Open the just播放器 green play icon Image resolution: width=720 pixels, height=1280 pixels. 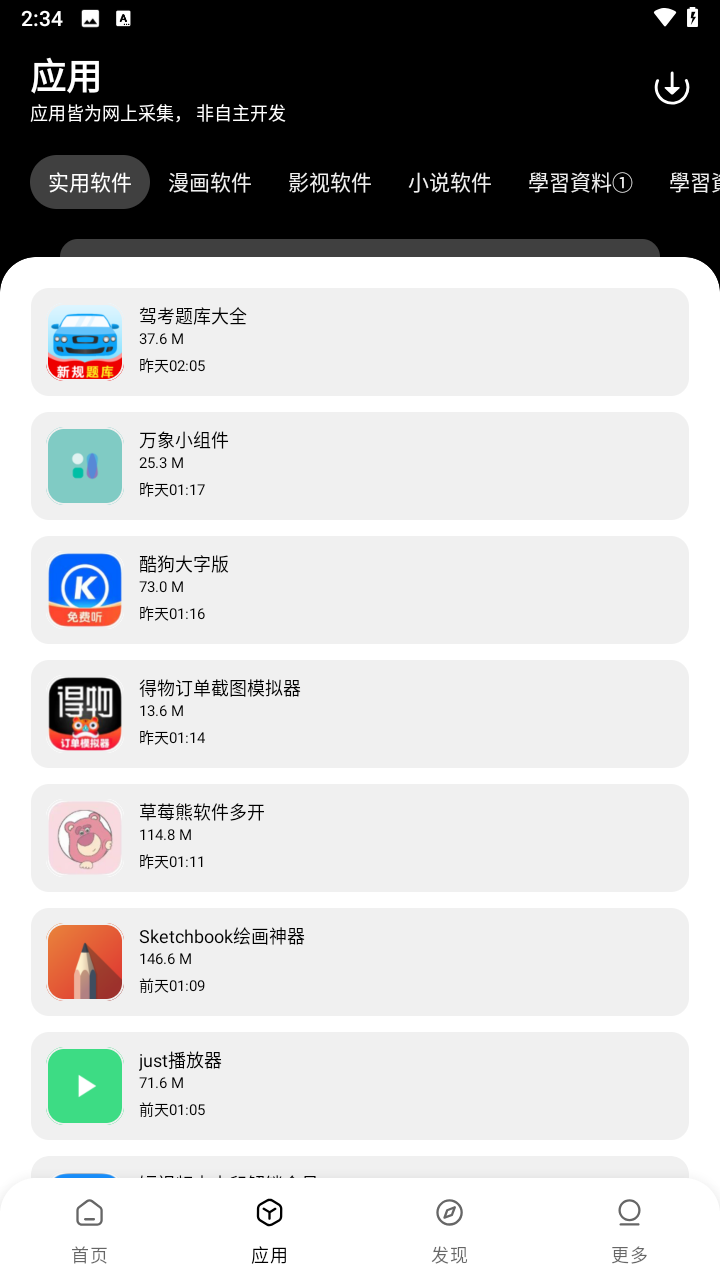pos(84,1085)
